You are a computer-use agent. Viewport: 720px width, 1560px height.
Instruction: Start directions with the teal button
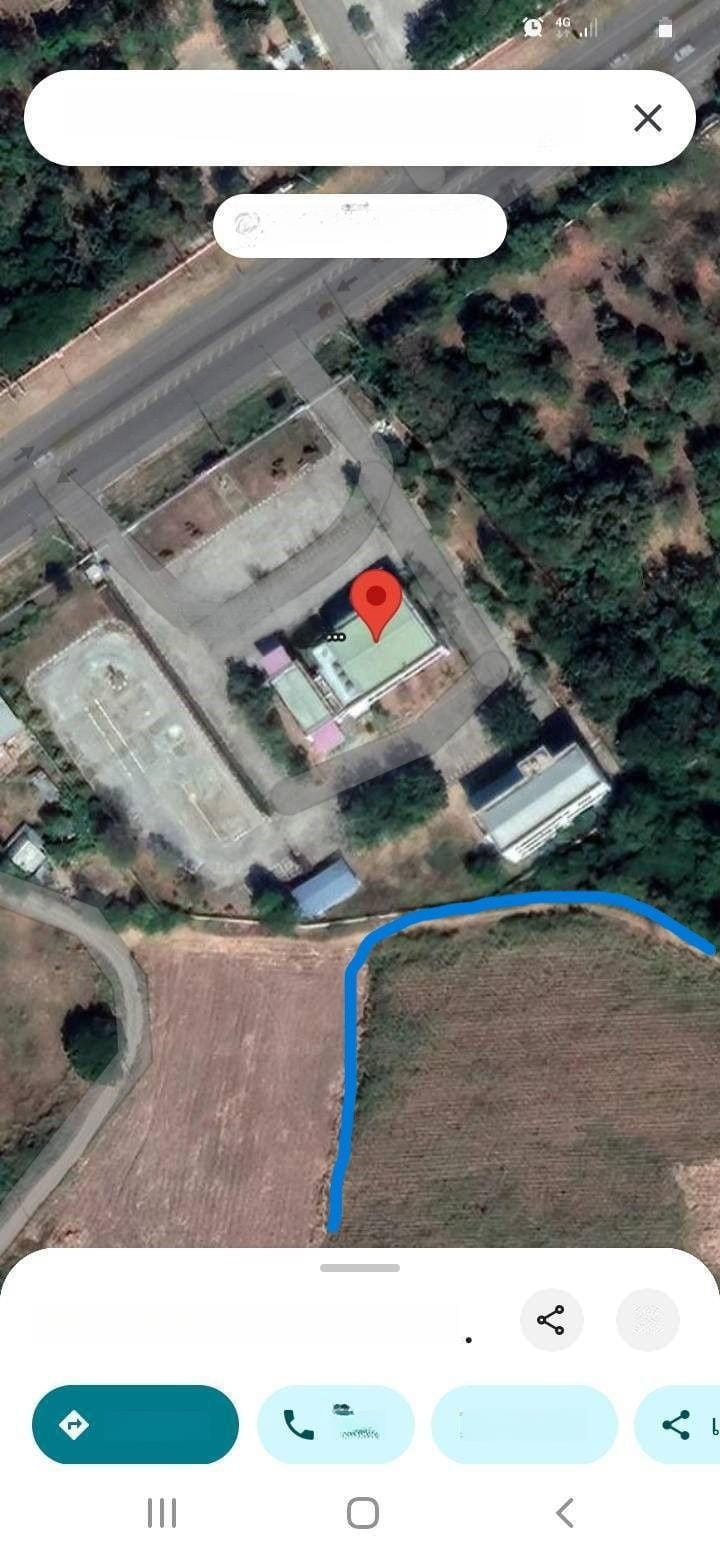135,1424
